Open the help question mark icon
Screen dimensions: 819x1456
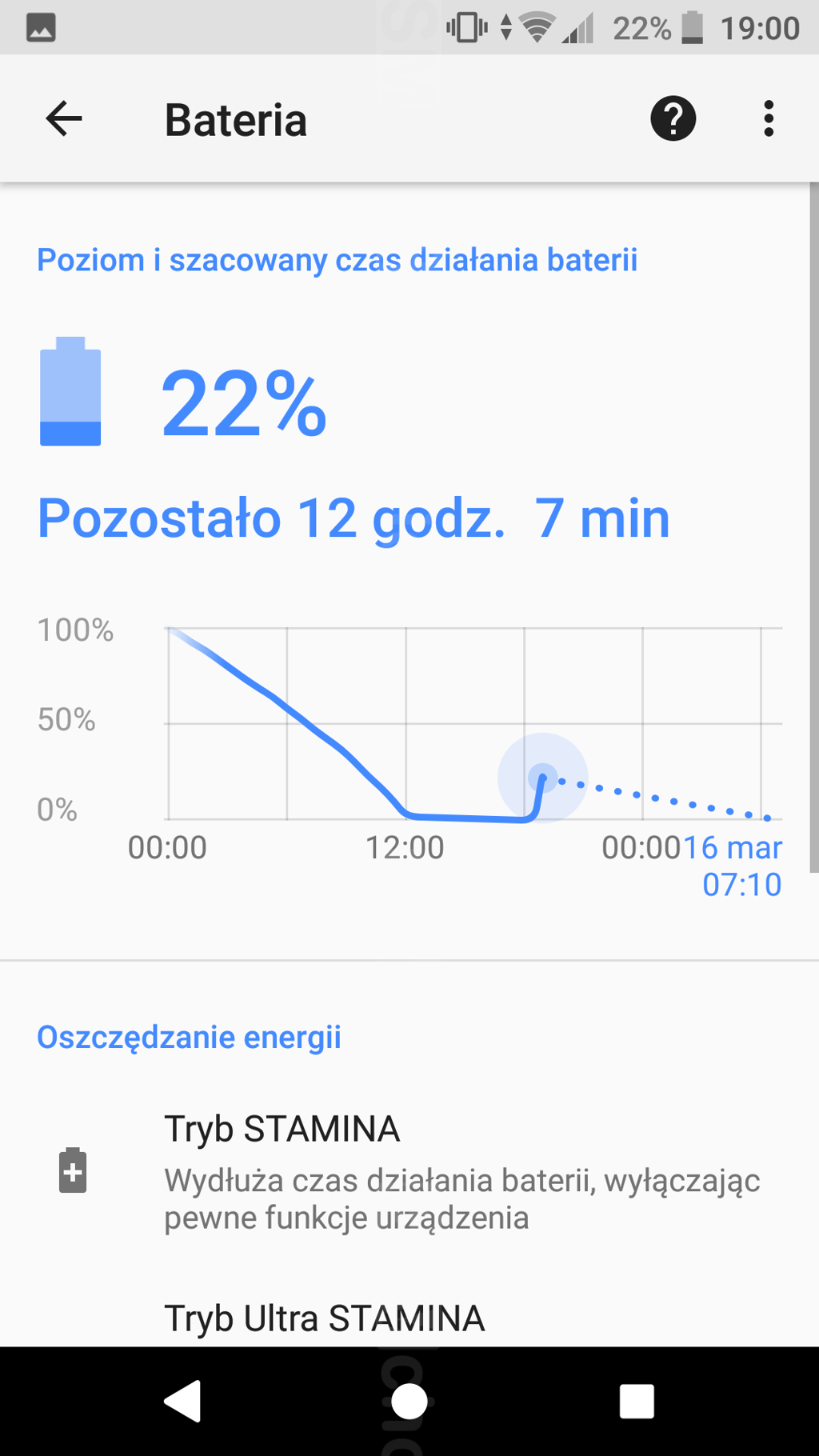click(673, 119)
